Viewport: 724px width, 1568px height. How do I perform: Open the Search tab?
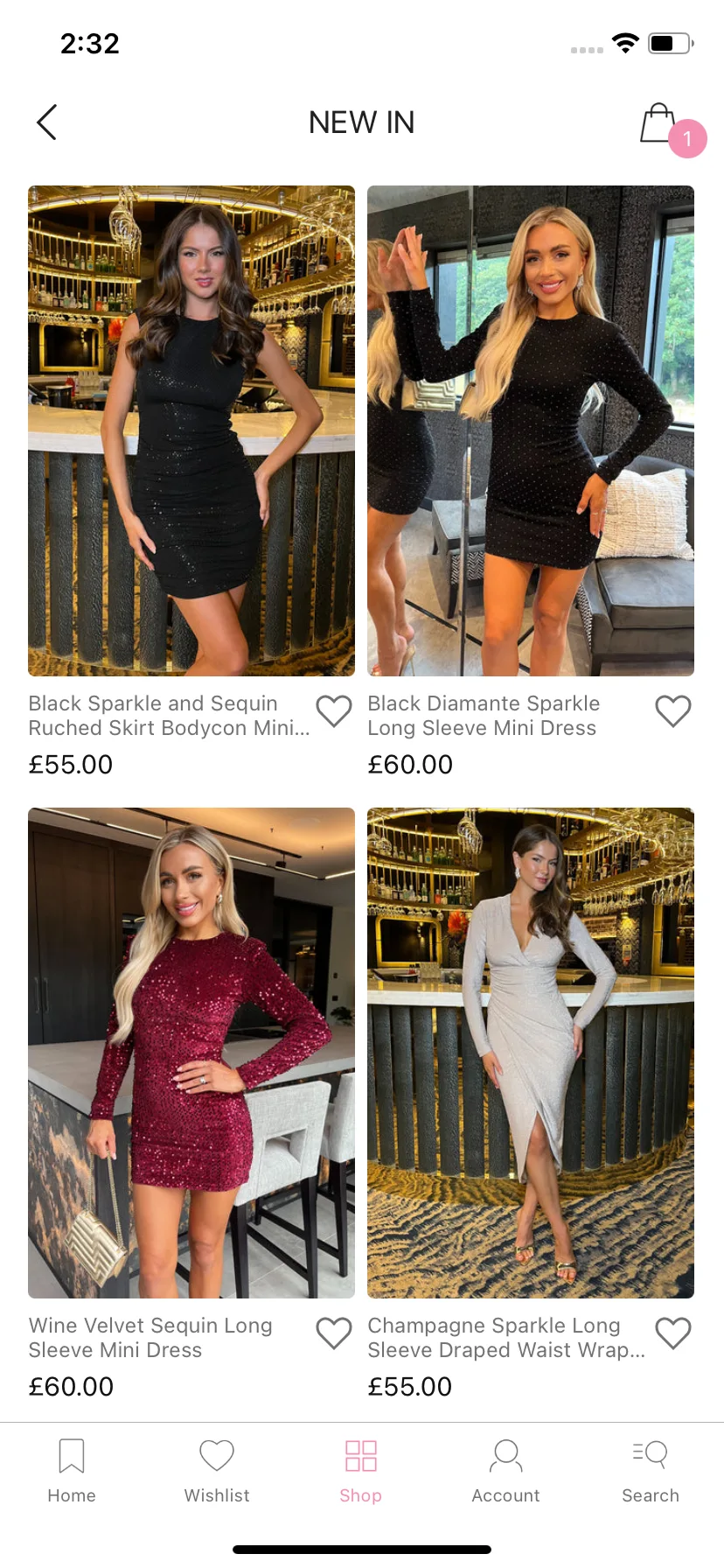(650, 1471)
